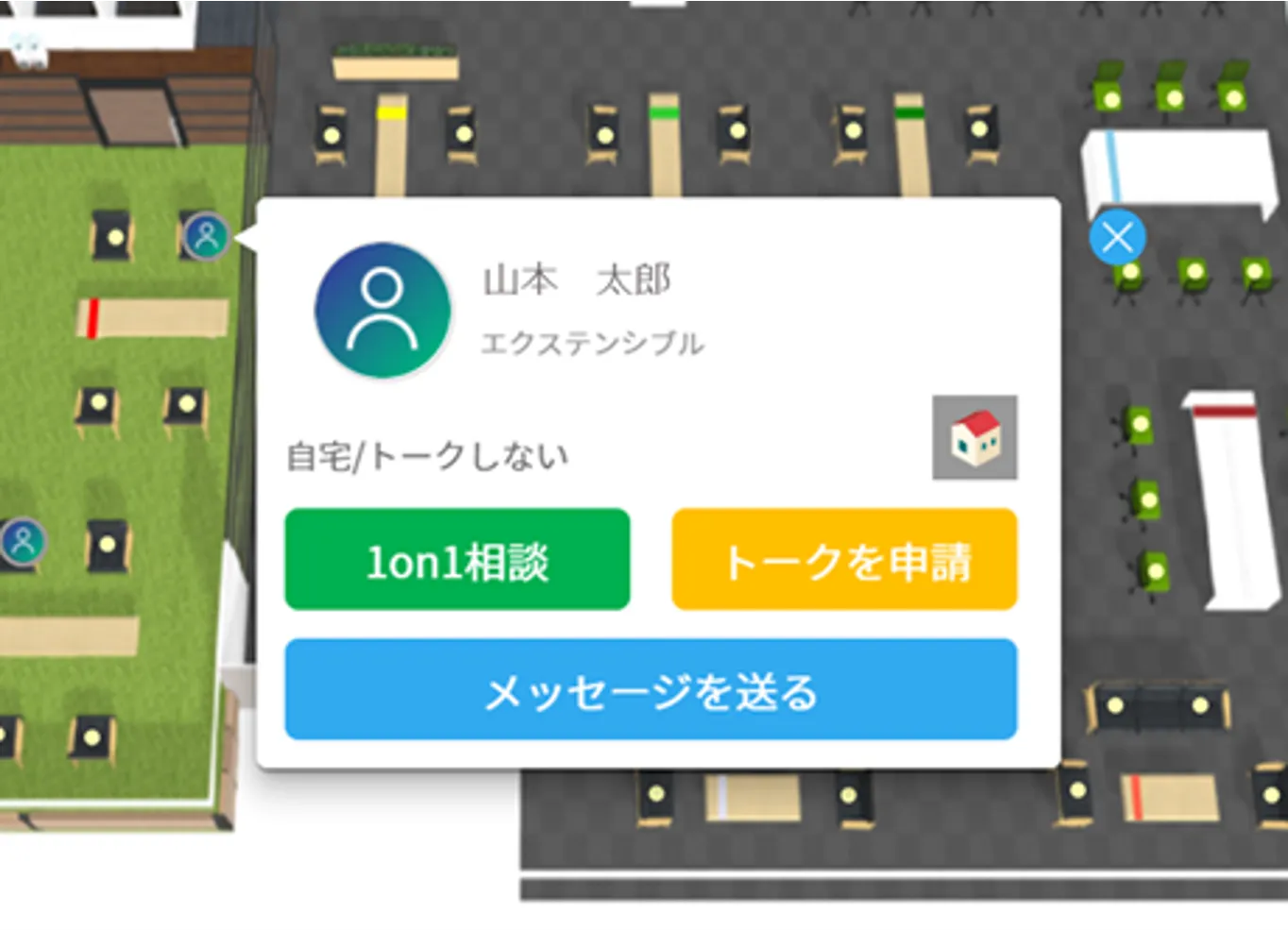Open 山本 太郎's large profile avatar
The height and width of the screenshot is (930, 1288).
[382, 310]
